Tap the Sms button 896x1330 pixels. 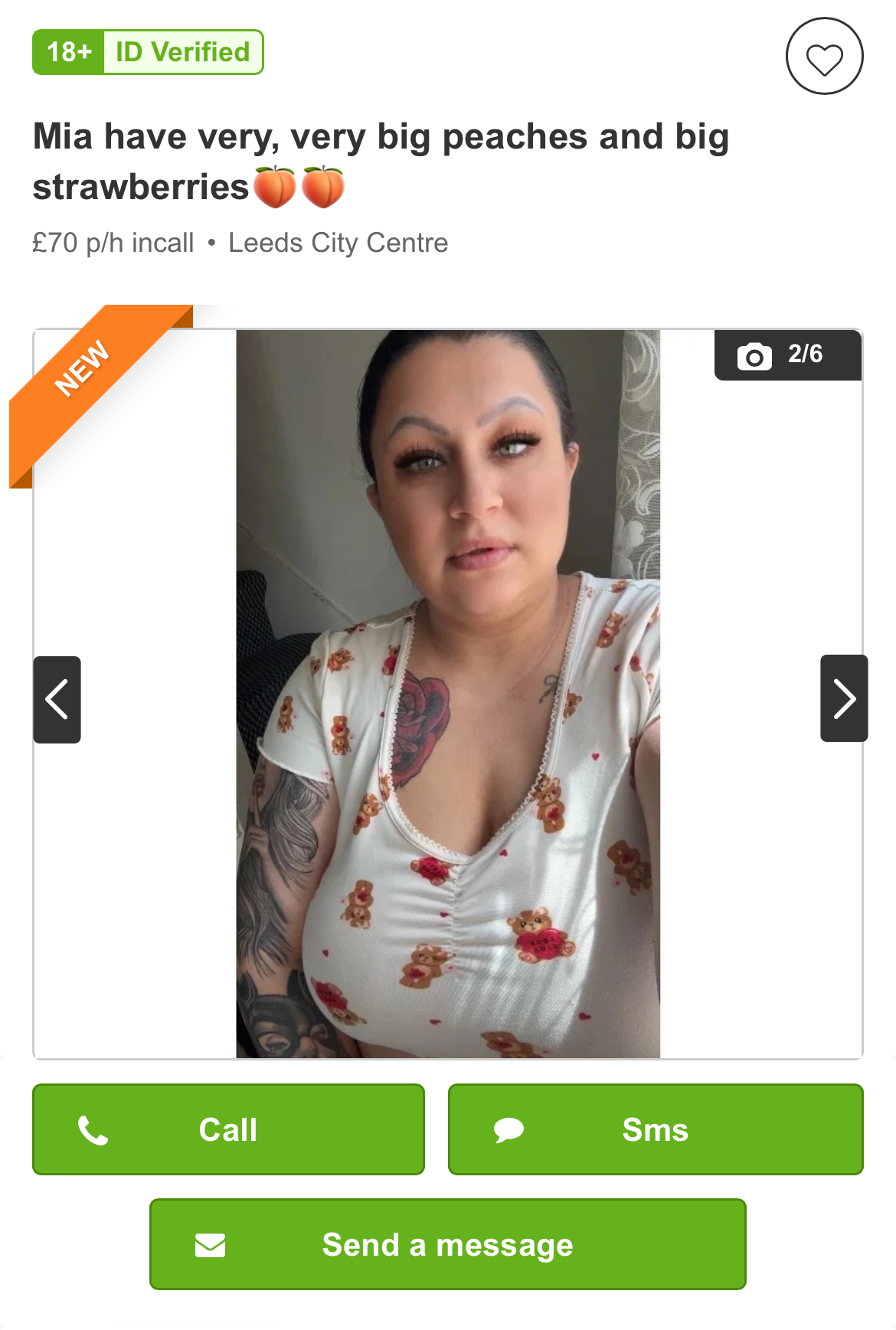click(x=656, y=1129)
